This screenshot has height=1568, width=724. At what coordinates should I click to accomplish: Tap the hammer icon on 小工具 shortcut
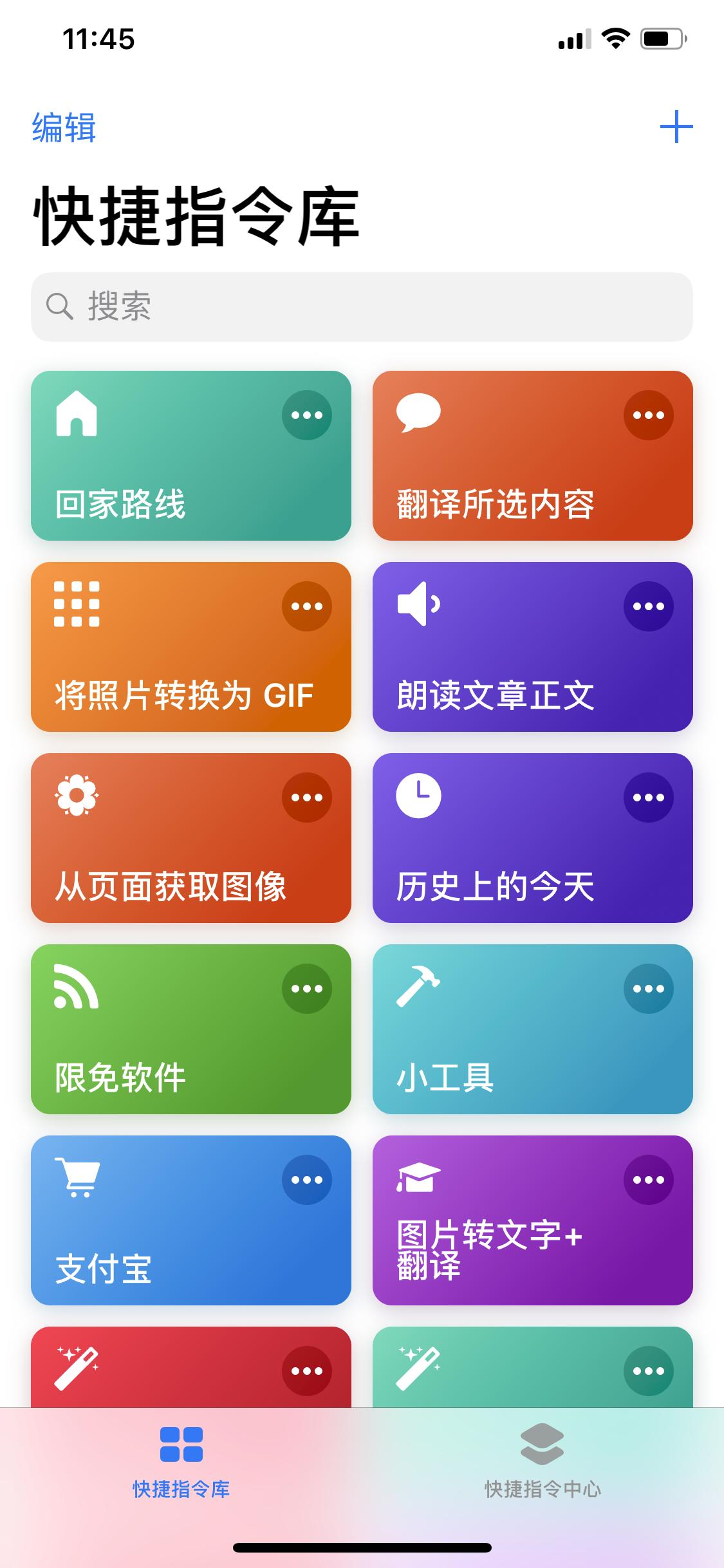point(419,988)
